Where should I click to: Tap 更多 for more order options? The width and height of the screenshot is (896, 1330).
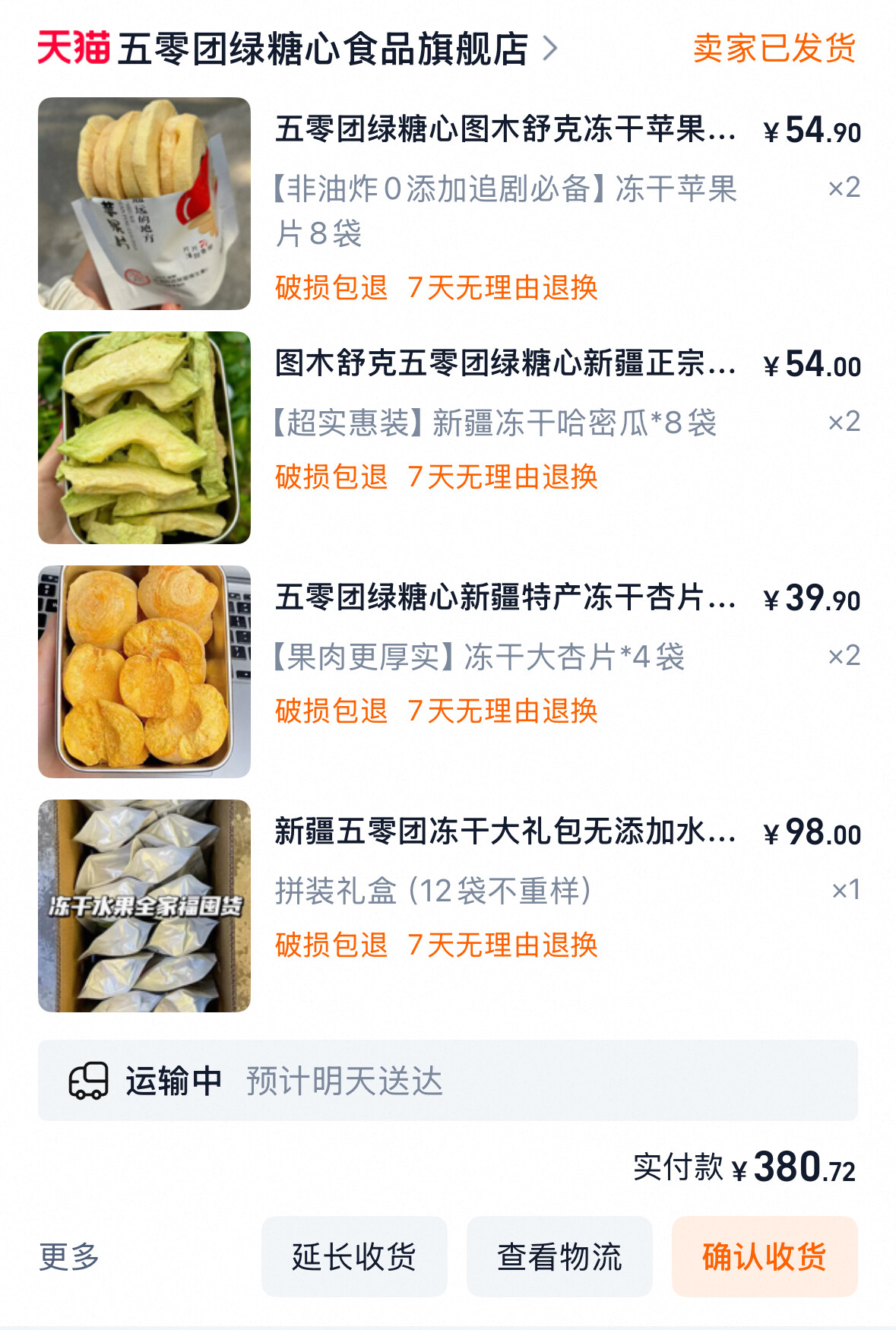click(x=69, y=1256)
